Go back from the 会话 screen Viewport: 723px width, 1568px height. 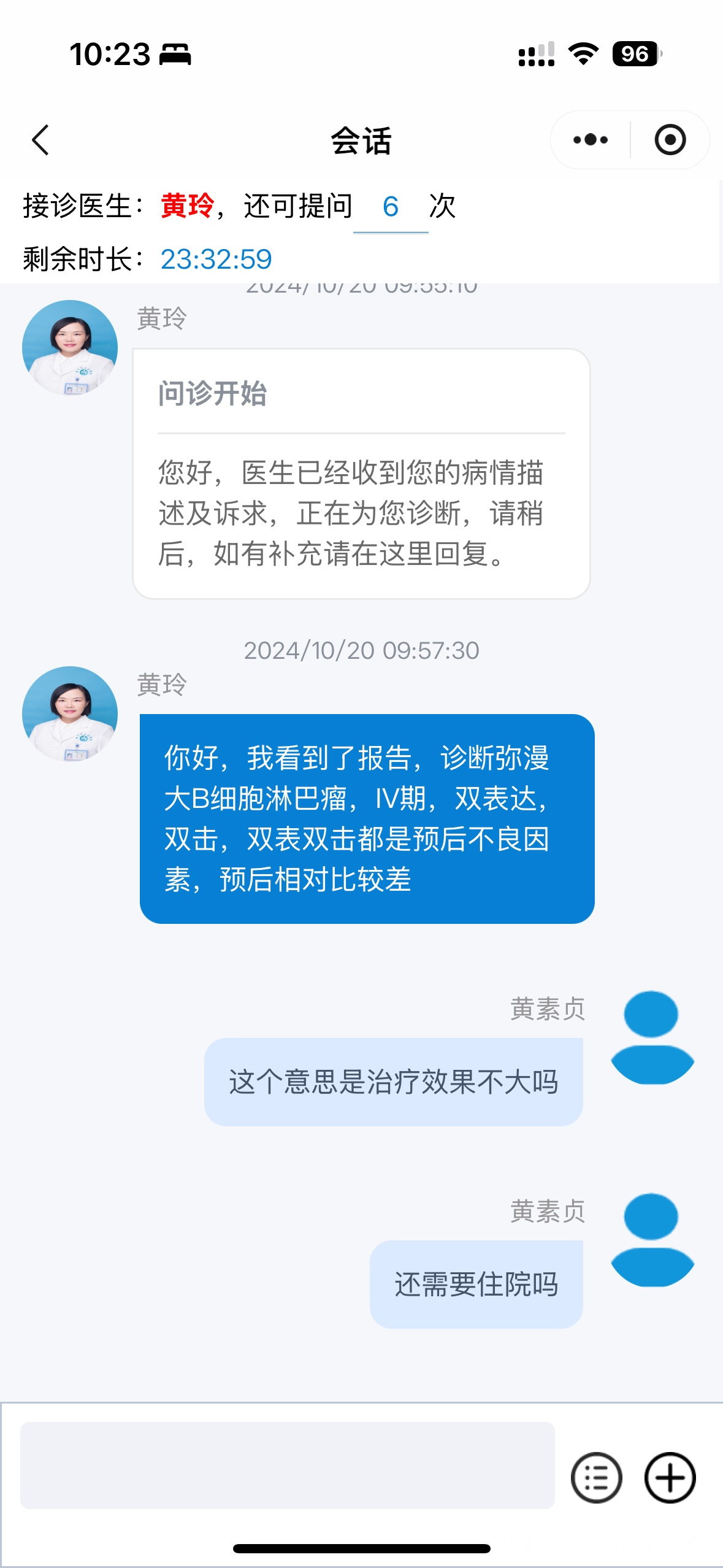(40, 140)
